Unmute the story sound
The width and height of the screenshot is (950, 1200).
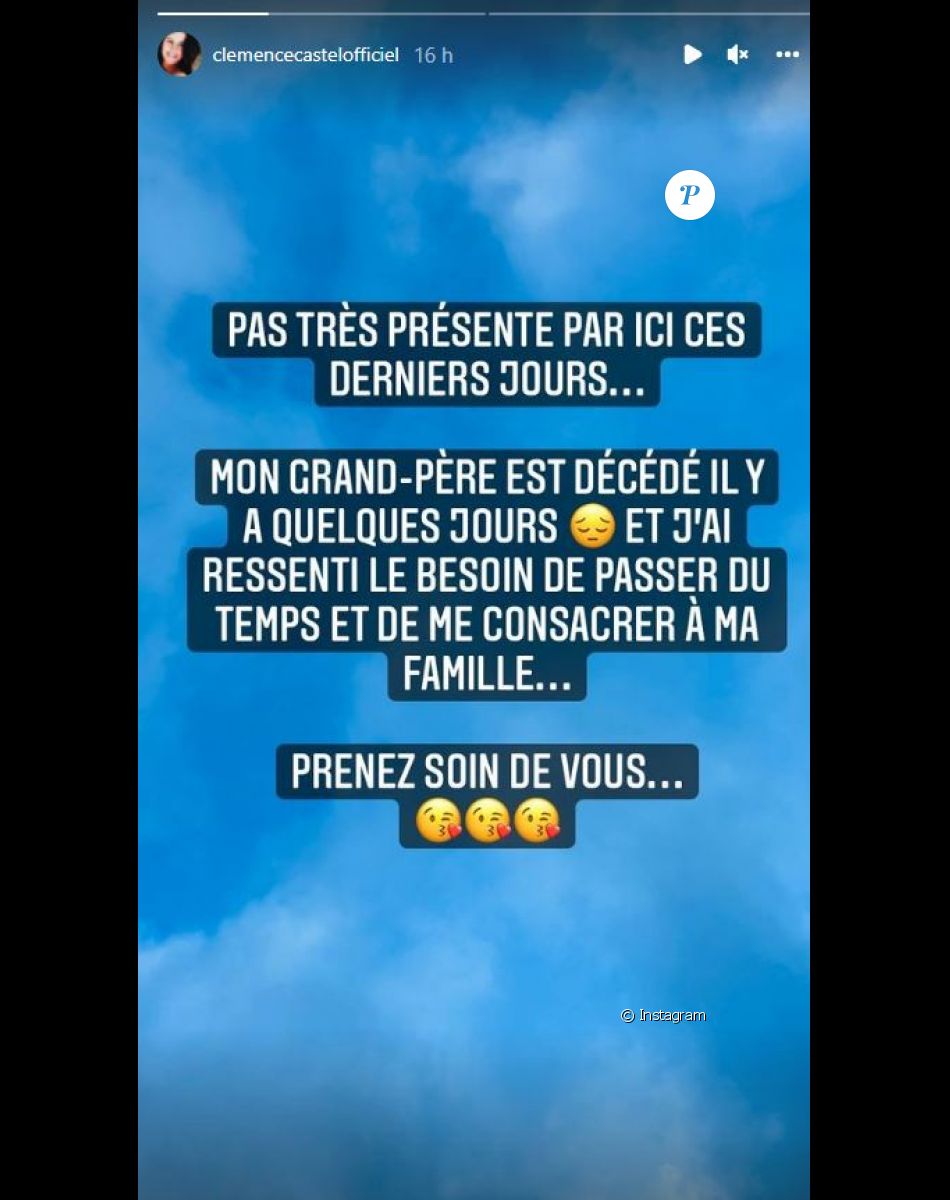(x=738, y=54)
